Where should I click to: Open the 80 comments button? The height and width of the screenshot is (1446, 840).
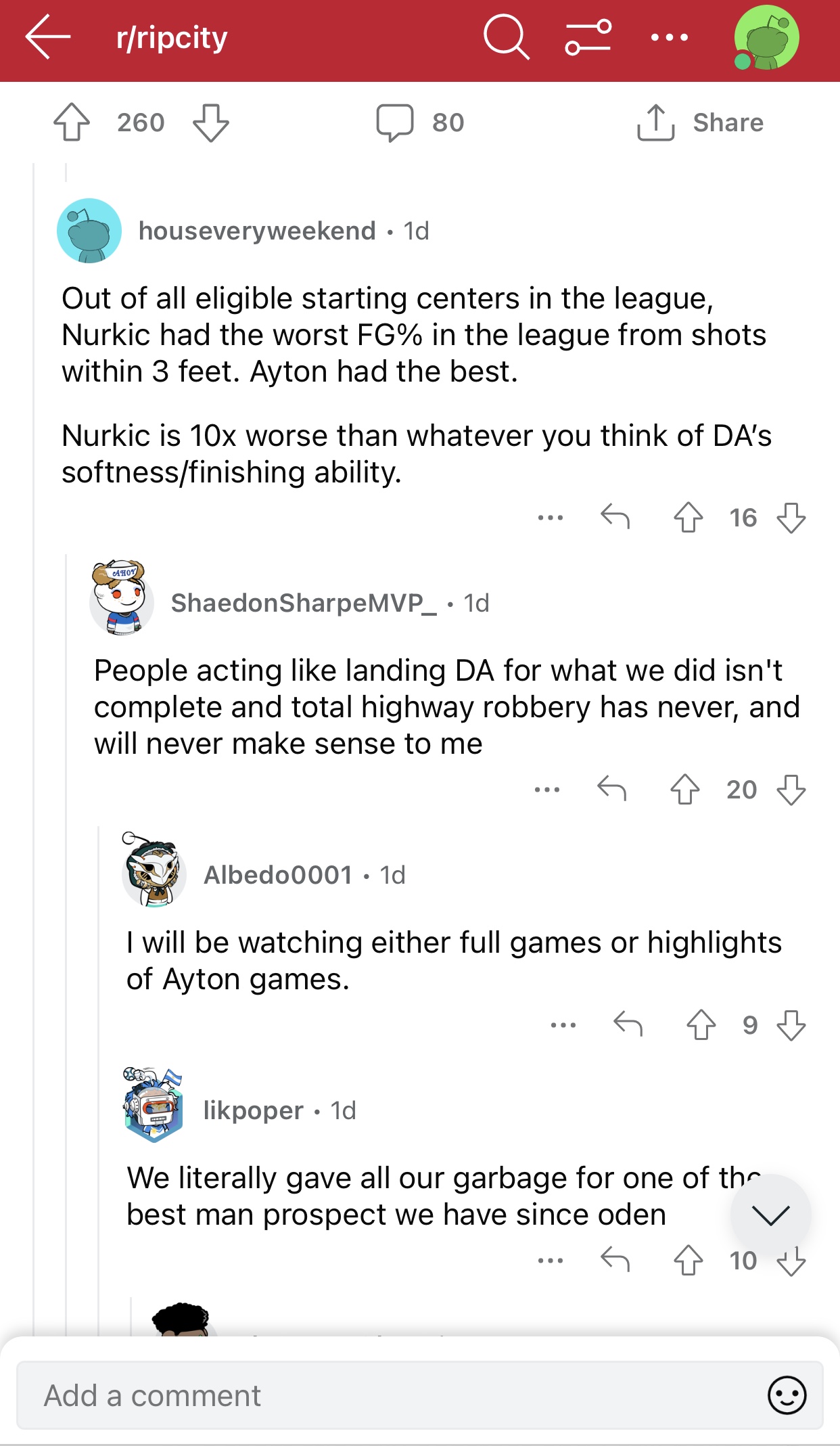(420, 122)
